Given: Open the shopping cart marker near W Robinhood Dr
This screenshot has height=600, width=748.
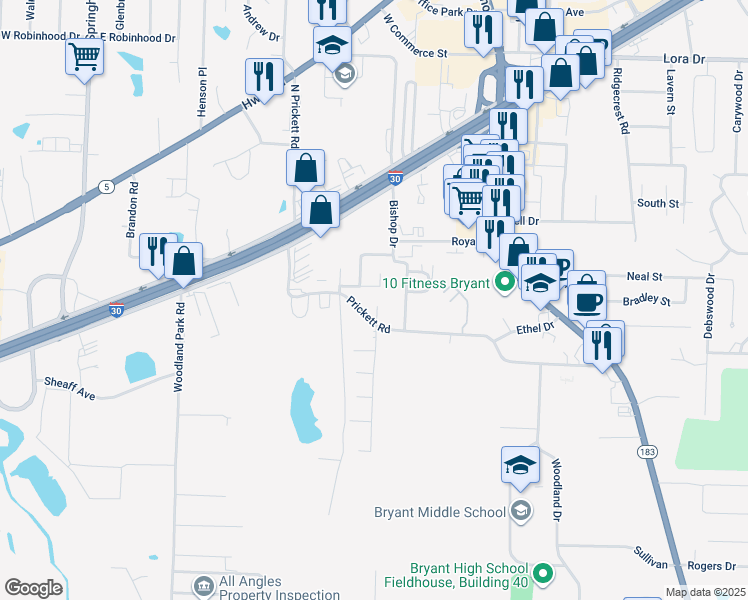Looking at the screenshot, I should [85, 56].
